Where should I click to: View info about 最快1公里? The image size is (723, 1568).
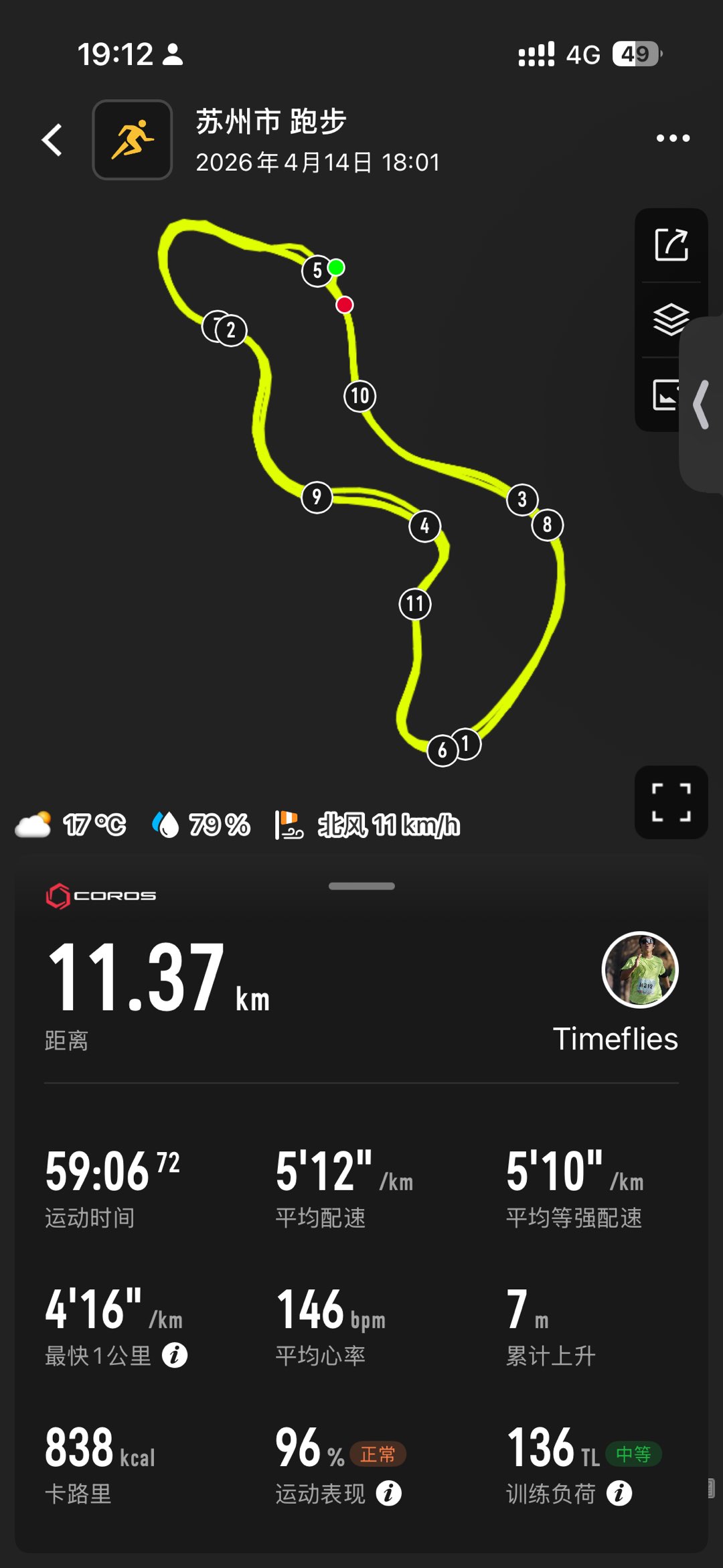click(175, 1355)
